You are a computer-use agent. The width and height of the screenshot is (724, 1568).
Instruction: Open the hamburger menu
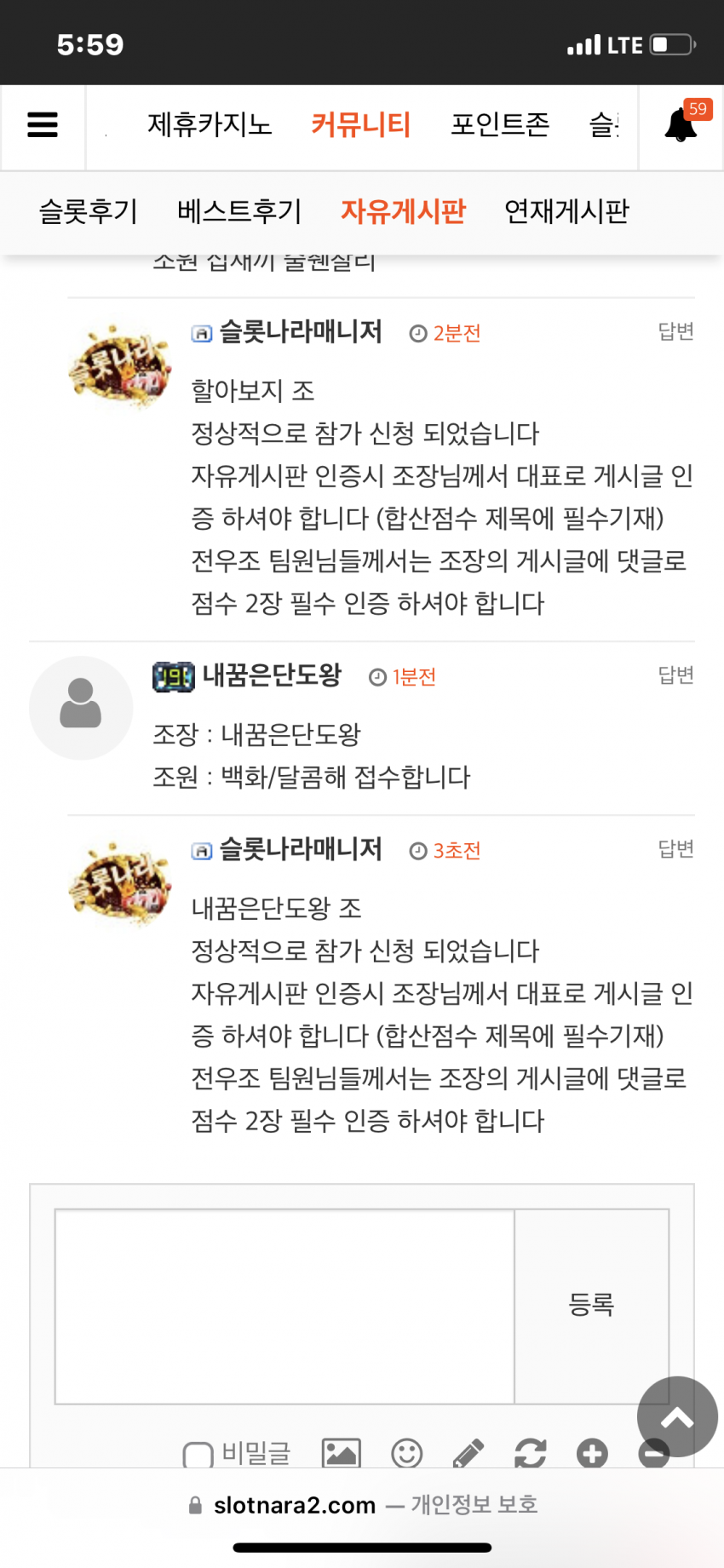tap(43, 125)
